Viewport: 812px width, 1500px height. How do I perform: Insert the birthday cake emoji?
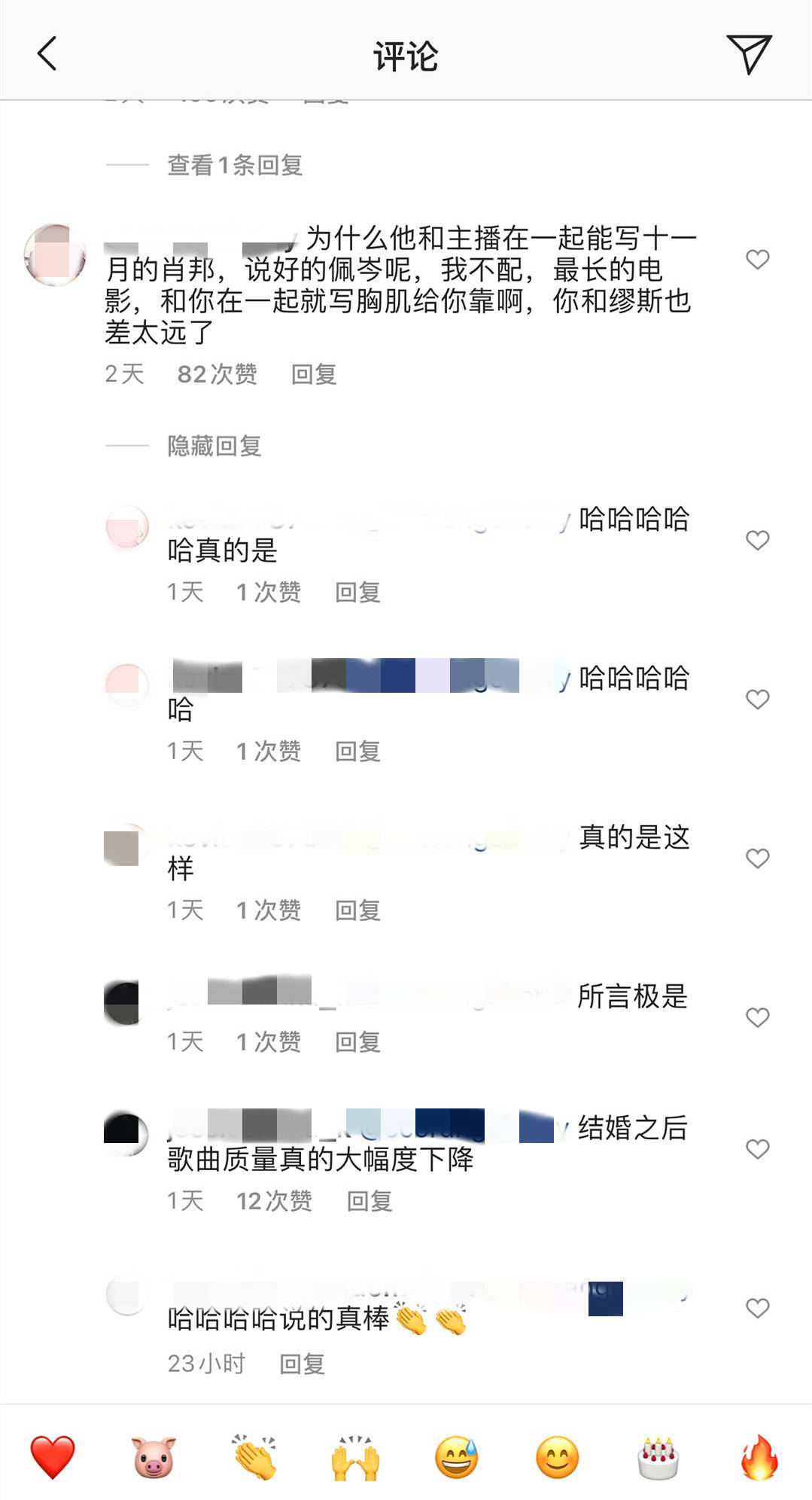tap(658, 1456)
